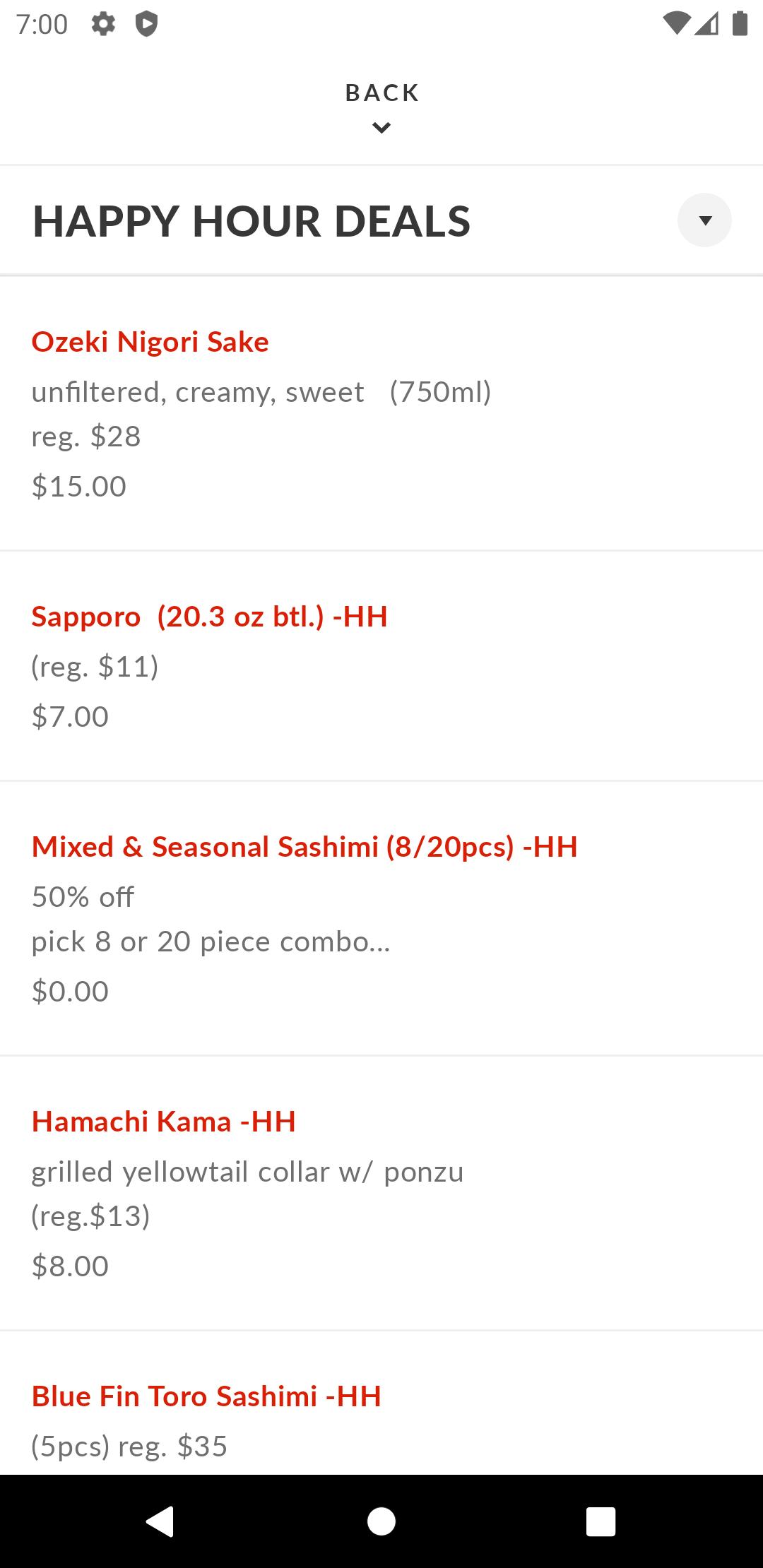Open Mixed & Seasonal Sashimi -HH

coord(304,847)
